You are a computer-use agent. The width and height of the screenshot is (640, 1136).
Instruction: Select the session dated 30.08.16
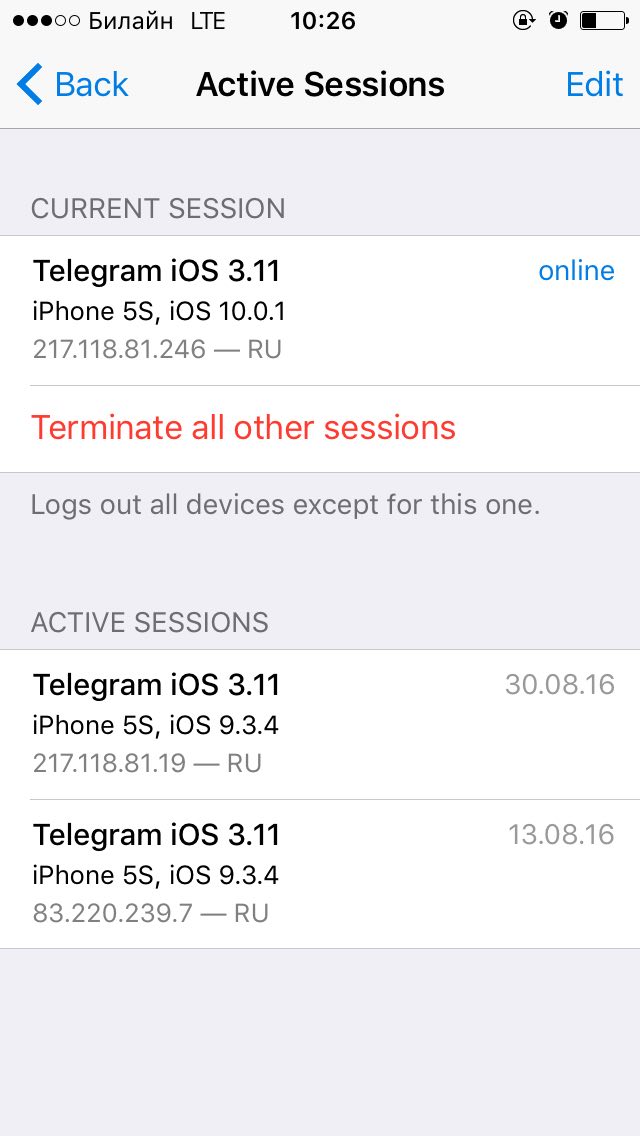(x=320, y=724)
